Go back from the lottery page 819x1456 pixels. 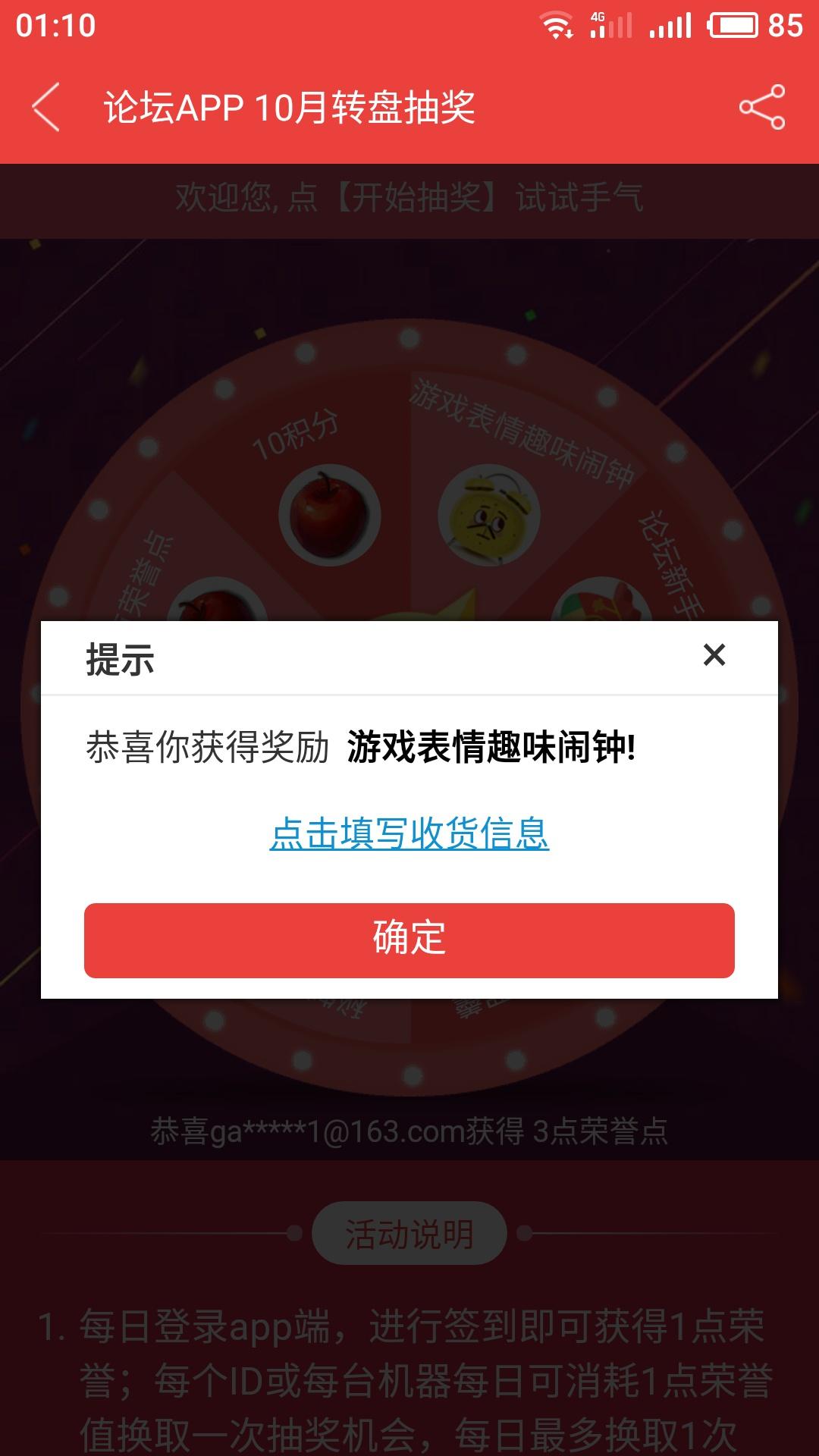click(x=47, y=107)
